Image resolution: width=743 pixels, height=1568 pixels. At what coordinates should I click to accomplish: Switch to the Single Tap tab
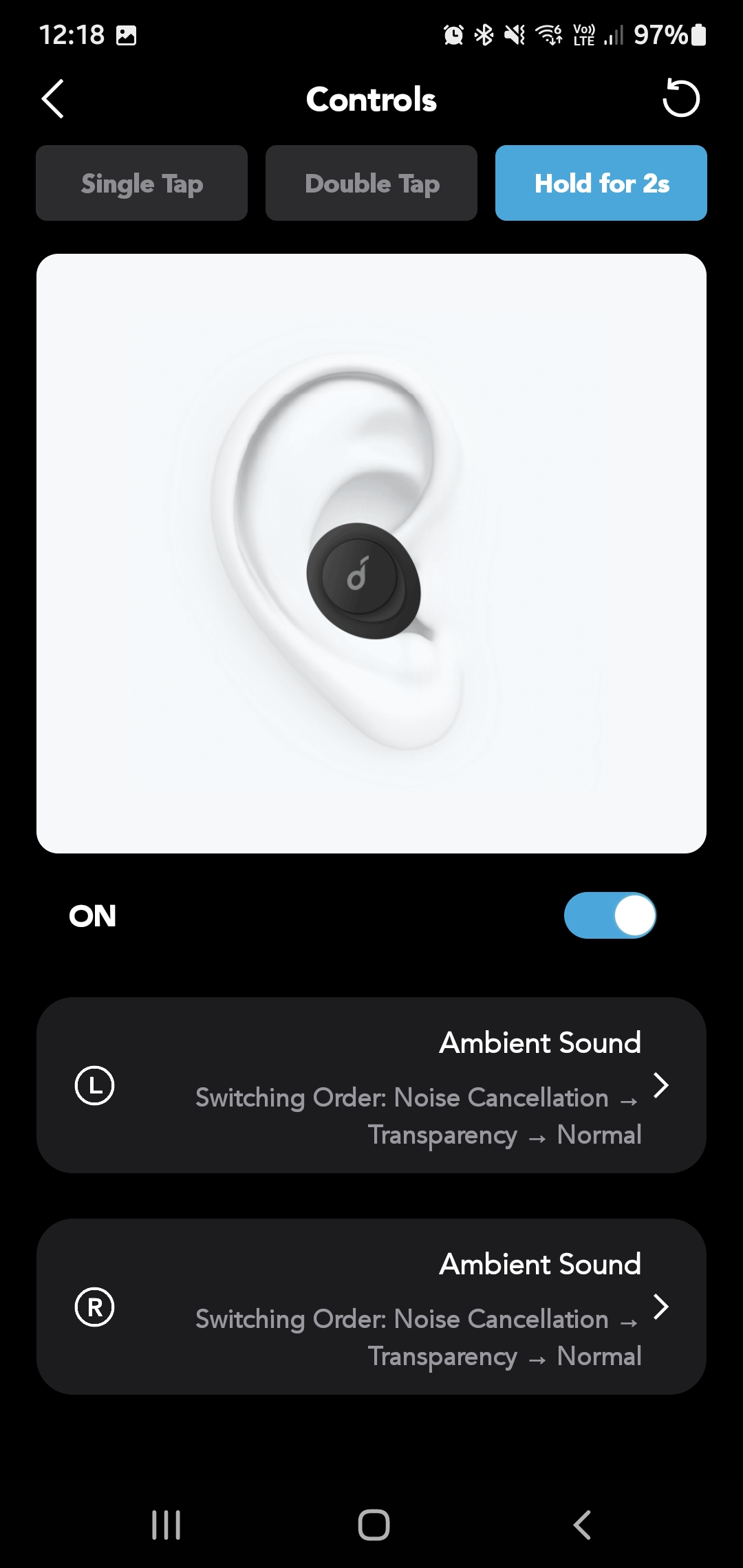tap(142, 183)
